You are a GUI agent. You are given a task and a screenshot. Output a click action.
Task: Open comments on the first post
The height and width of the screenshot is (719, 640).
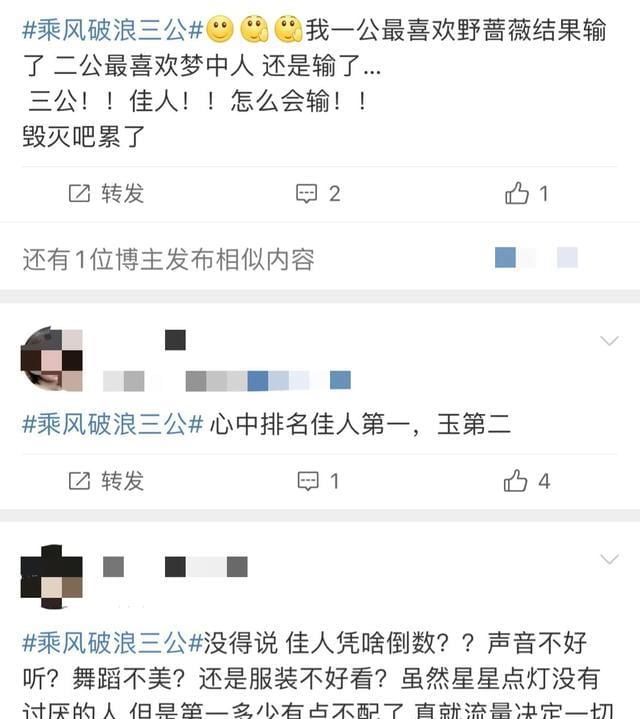(x=318, y=193)
